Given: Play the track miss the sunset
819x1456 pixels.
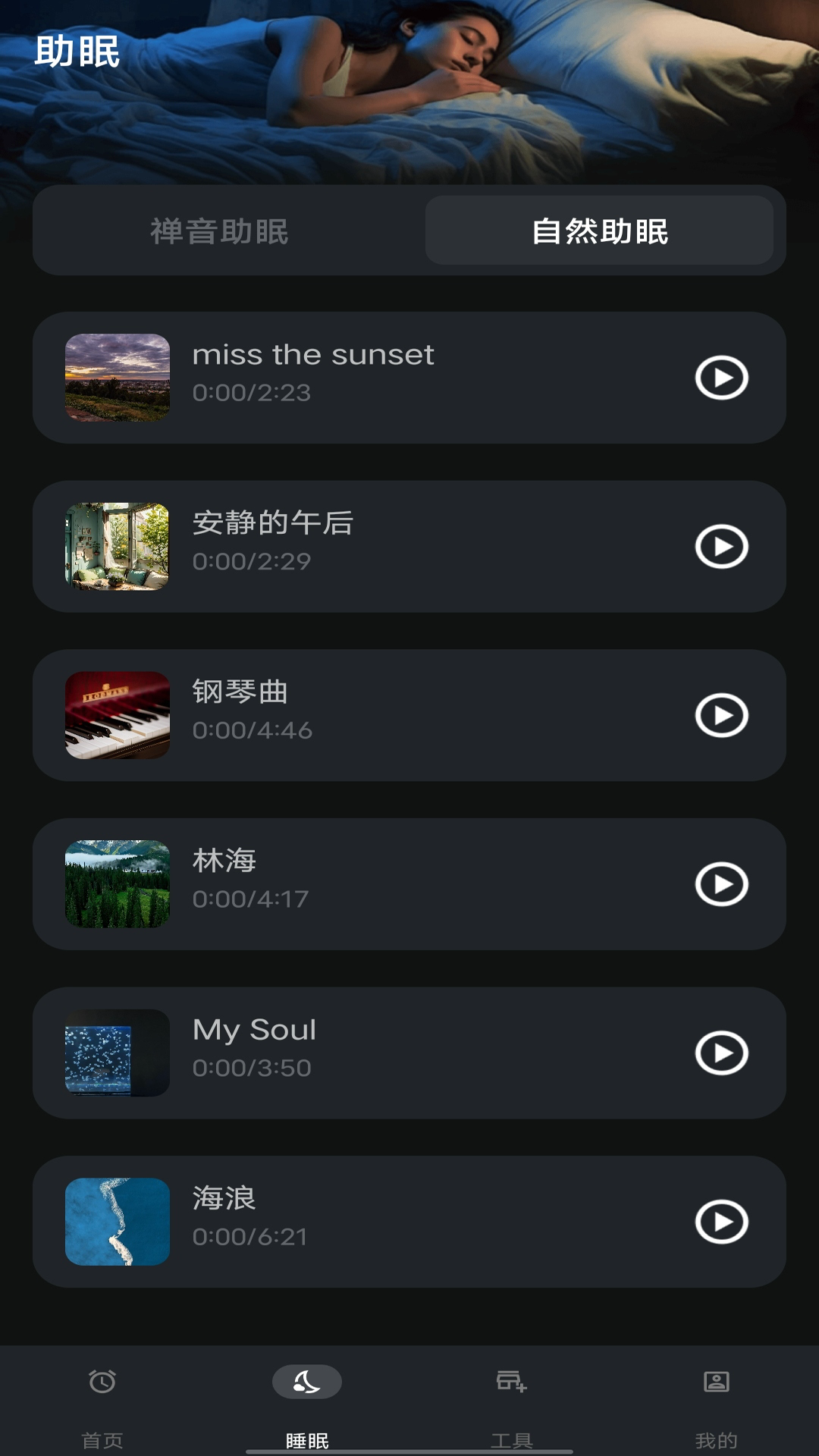Looking at the screenshot, I should 721,378.
